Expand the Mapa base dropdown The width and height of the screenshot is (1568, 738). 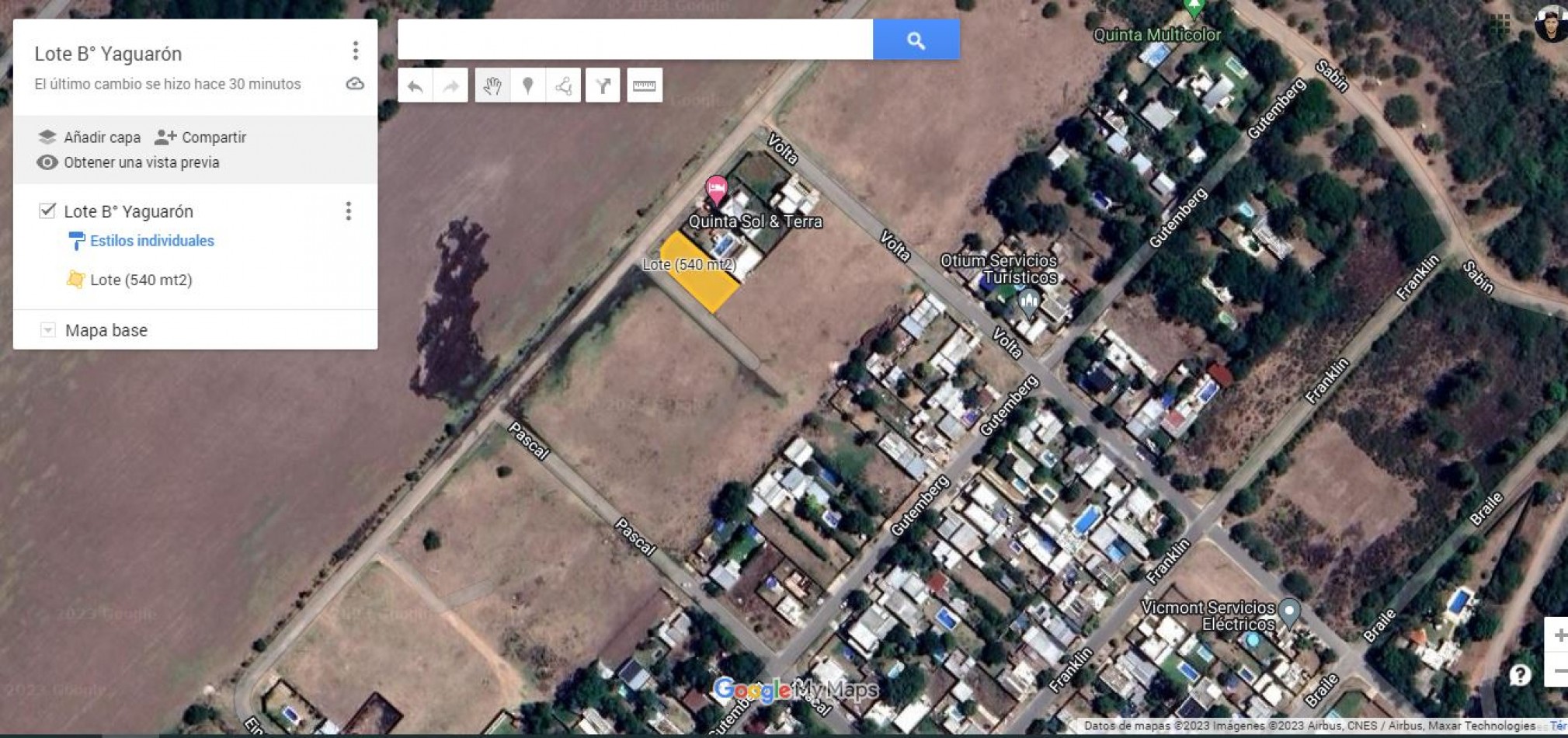point(48,330)
